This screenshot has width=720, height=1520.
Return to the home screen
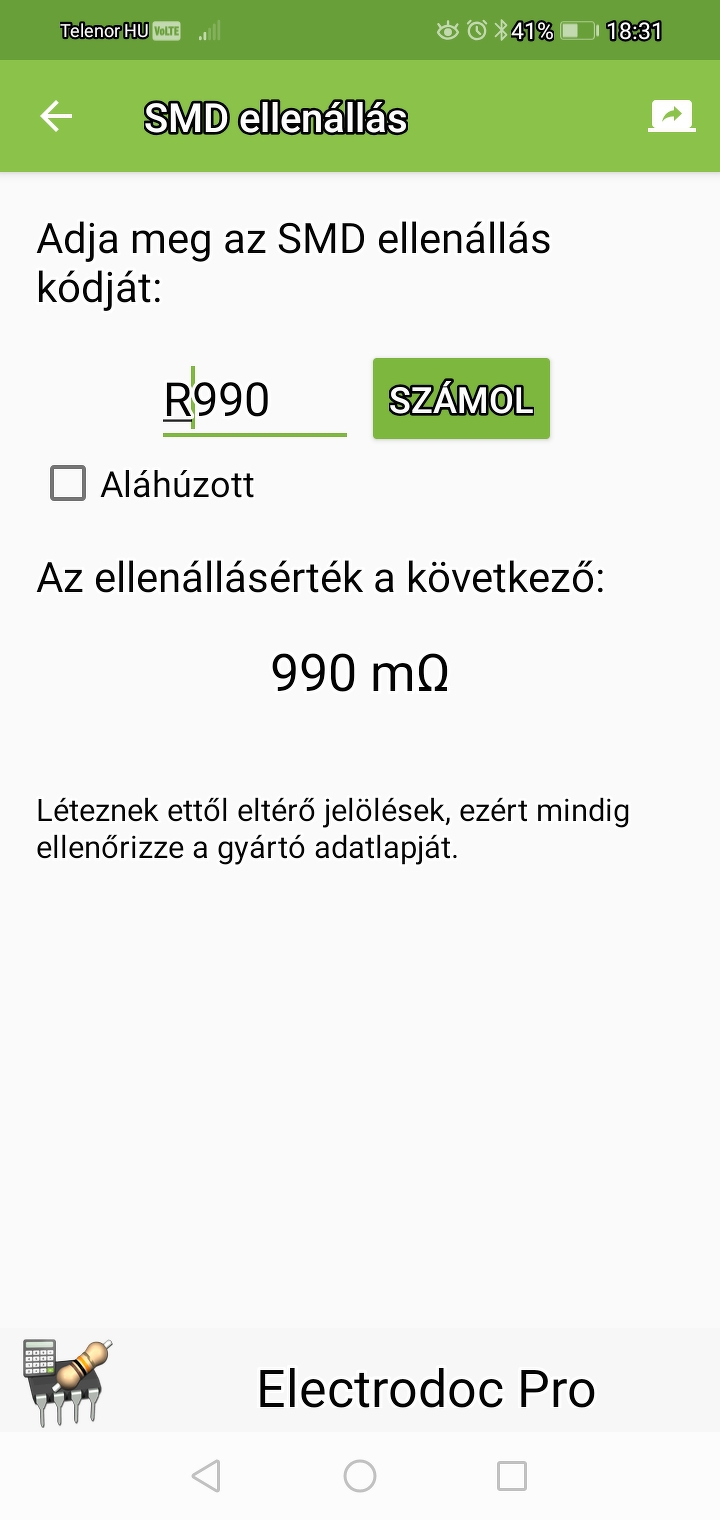click(x=360, y=1476)
